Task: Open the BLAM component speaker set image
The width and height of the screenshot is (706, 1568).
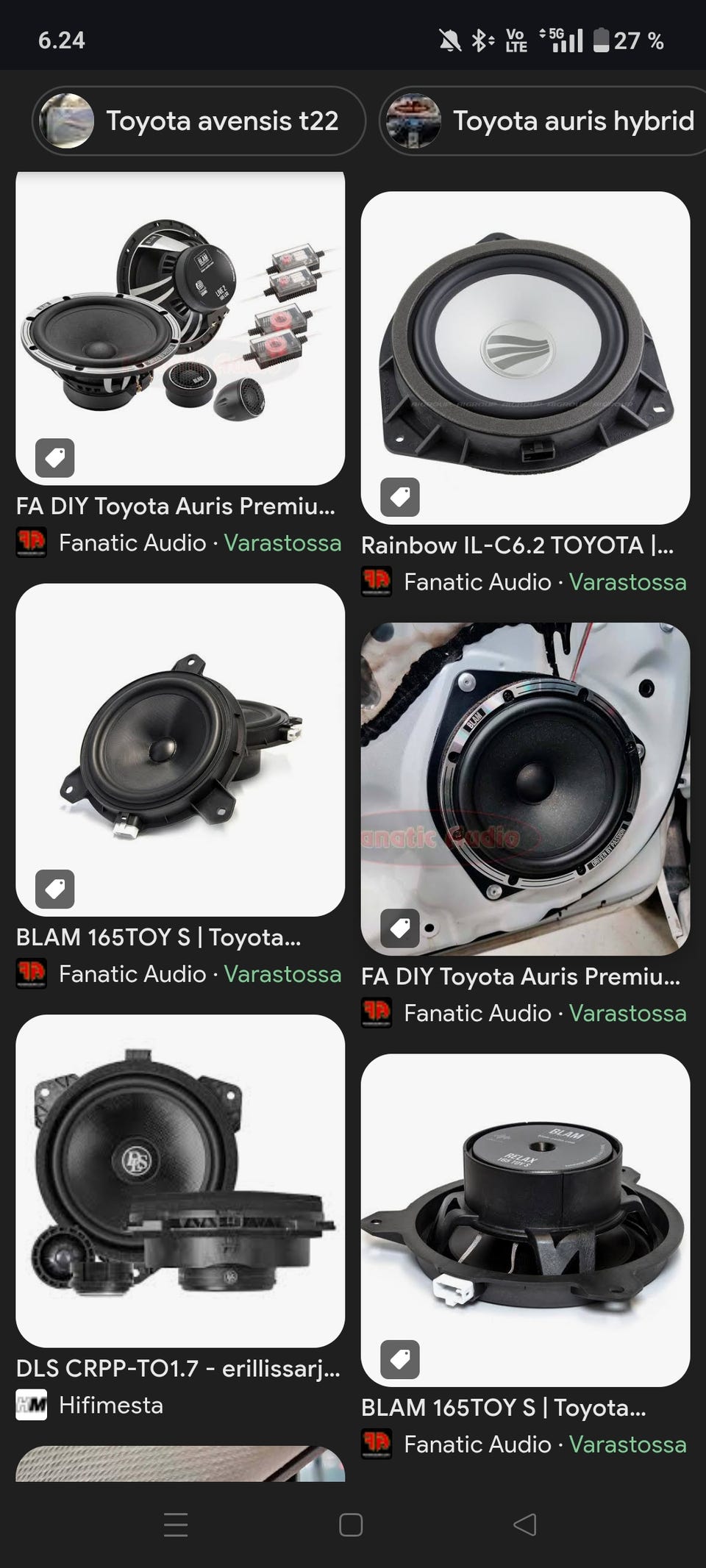Action: [x=180, y=328]
